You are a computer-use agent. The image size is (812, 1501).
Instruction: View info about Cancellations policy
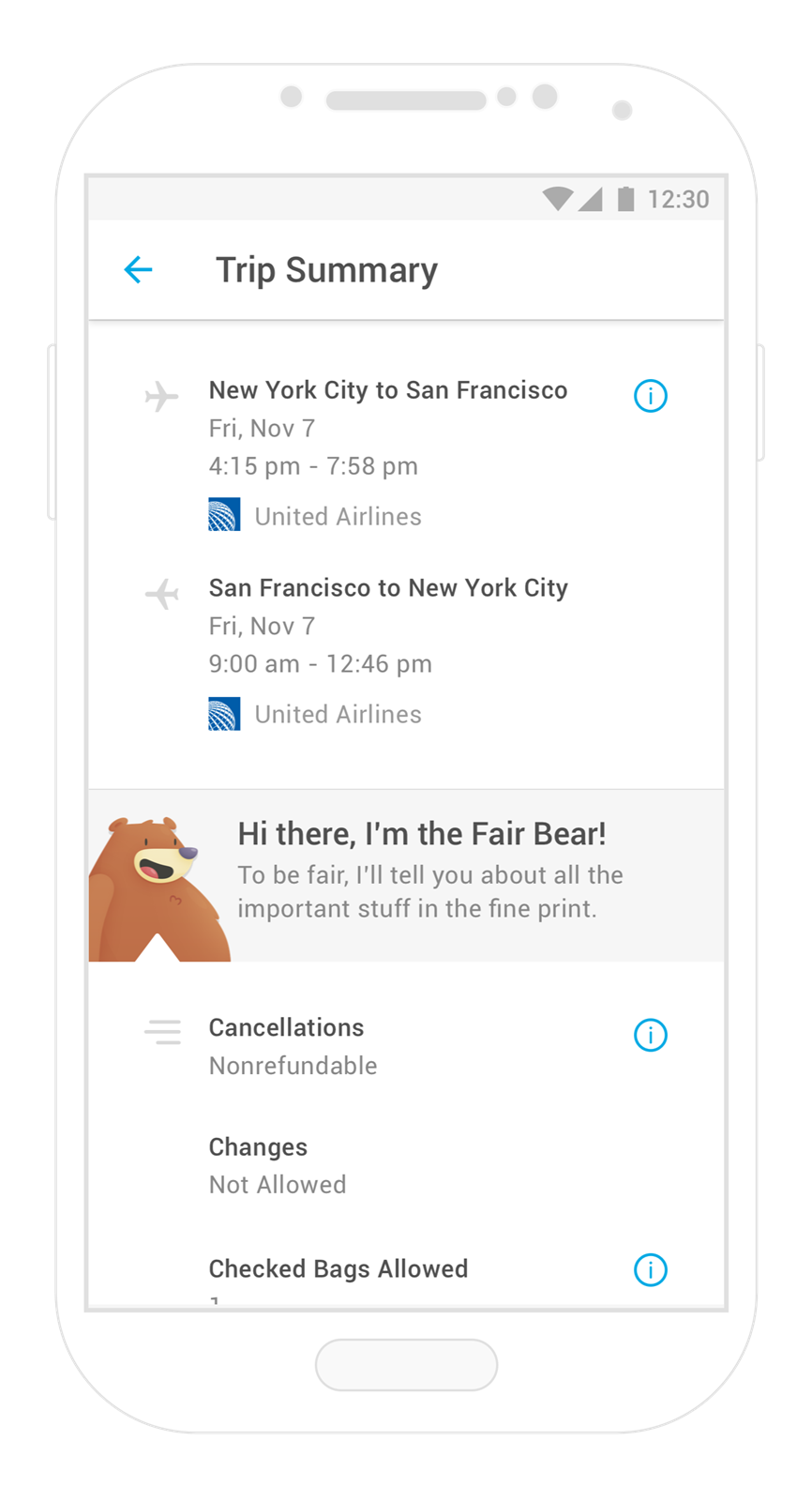coord(651,1036)
